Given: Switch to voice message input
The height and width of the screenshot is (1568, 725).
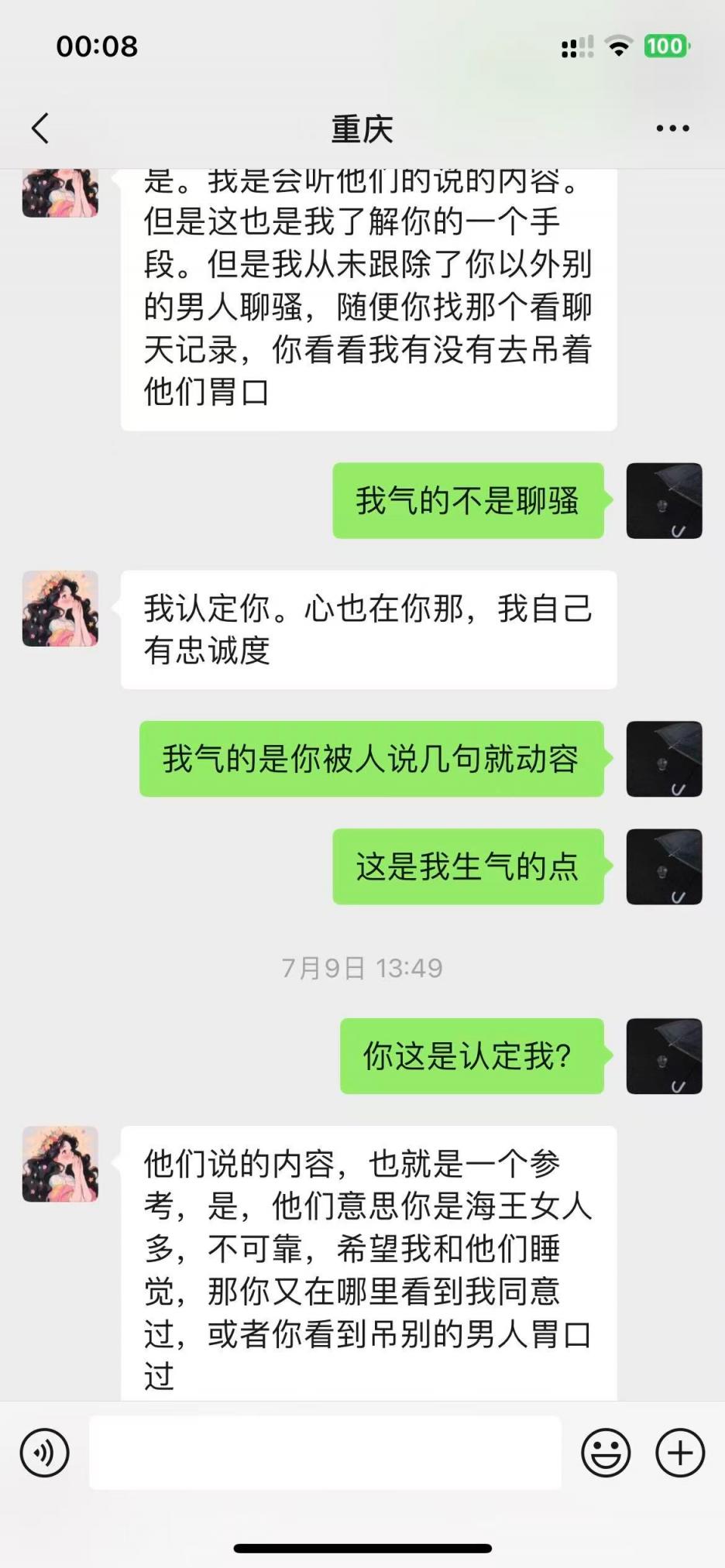Looking at the screenshot, I should (x=45, y=1453).
